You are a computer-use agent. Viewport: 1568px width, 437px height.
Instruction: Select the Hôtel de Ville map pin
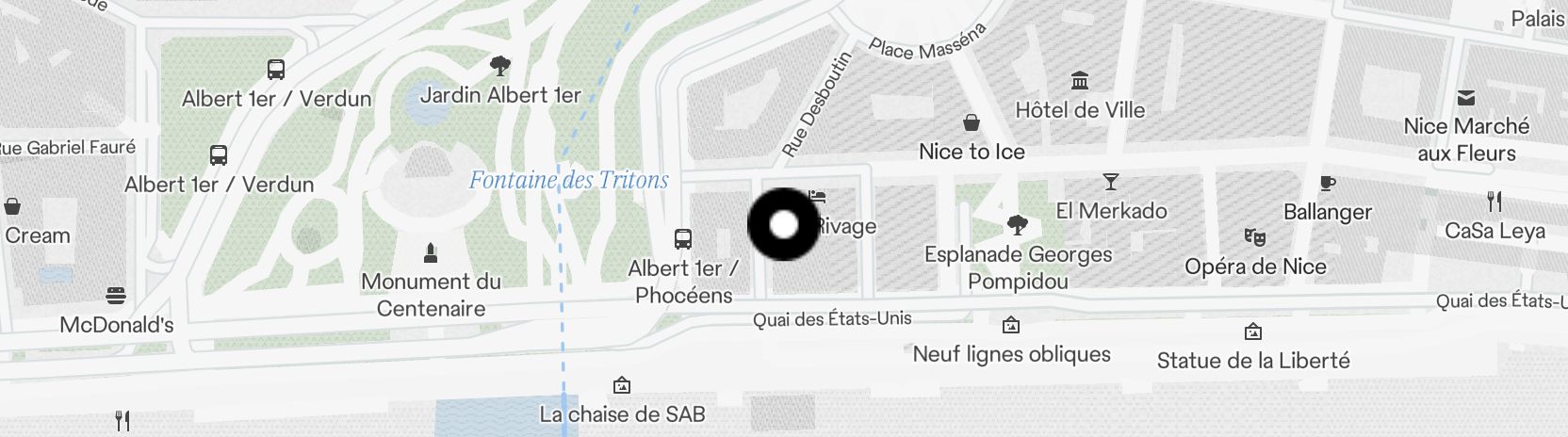point(1080,81)
